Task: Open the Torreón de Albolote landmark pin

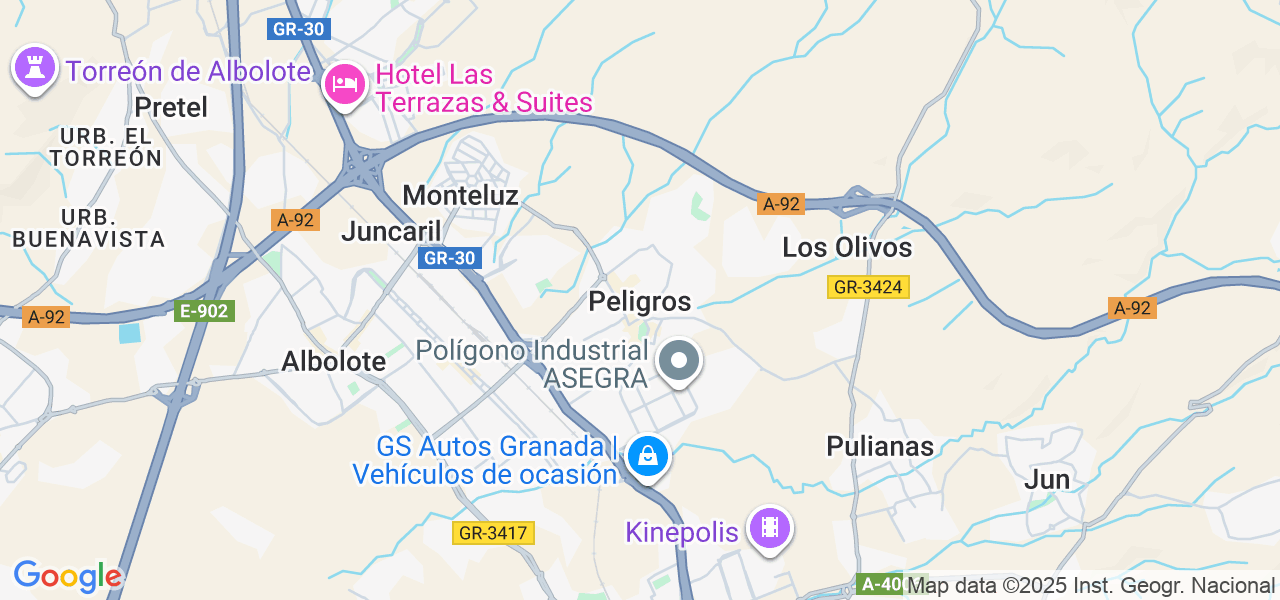Action: tap(35, 68)
